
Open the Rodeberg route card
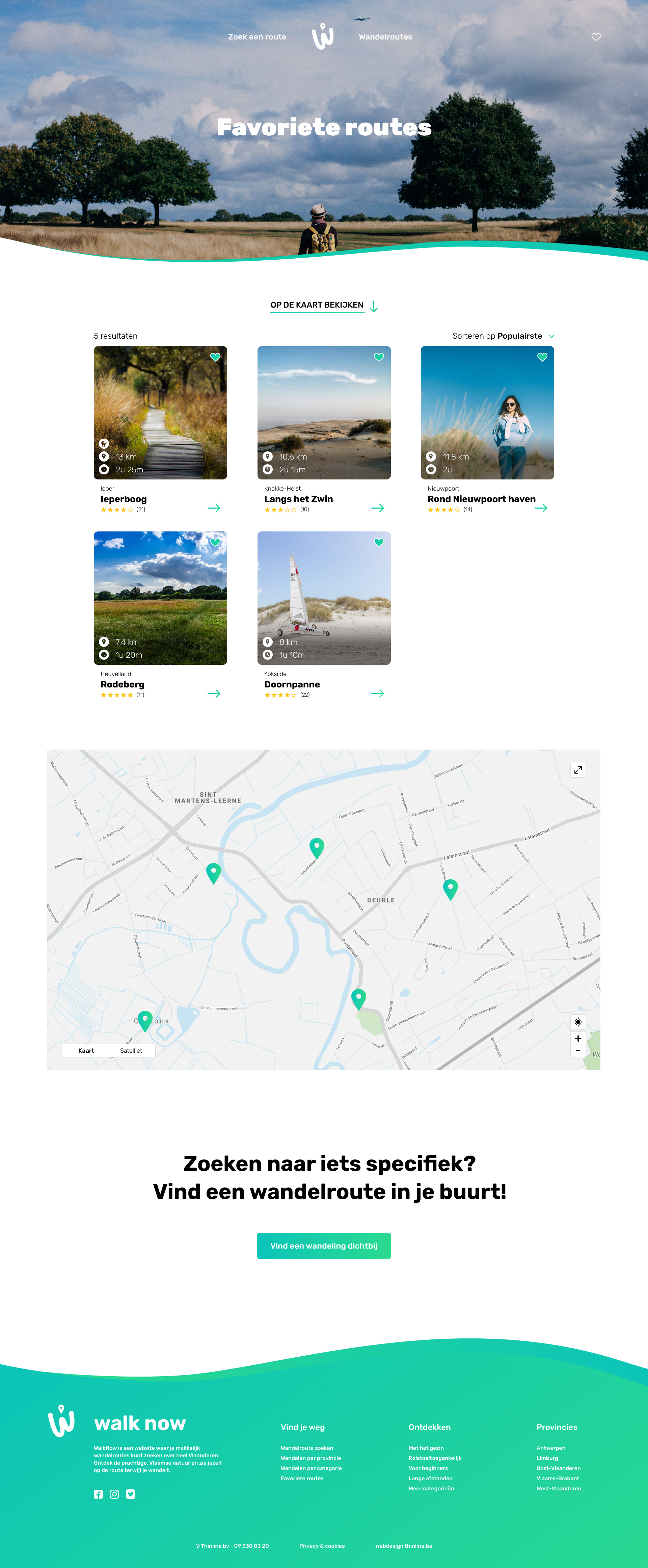click(160, 598)
